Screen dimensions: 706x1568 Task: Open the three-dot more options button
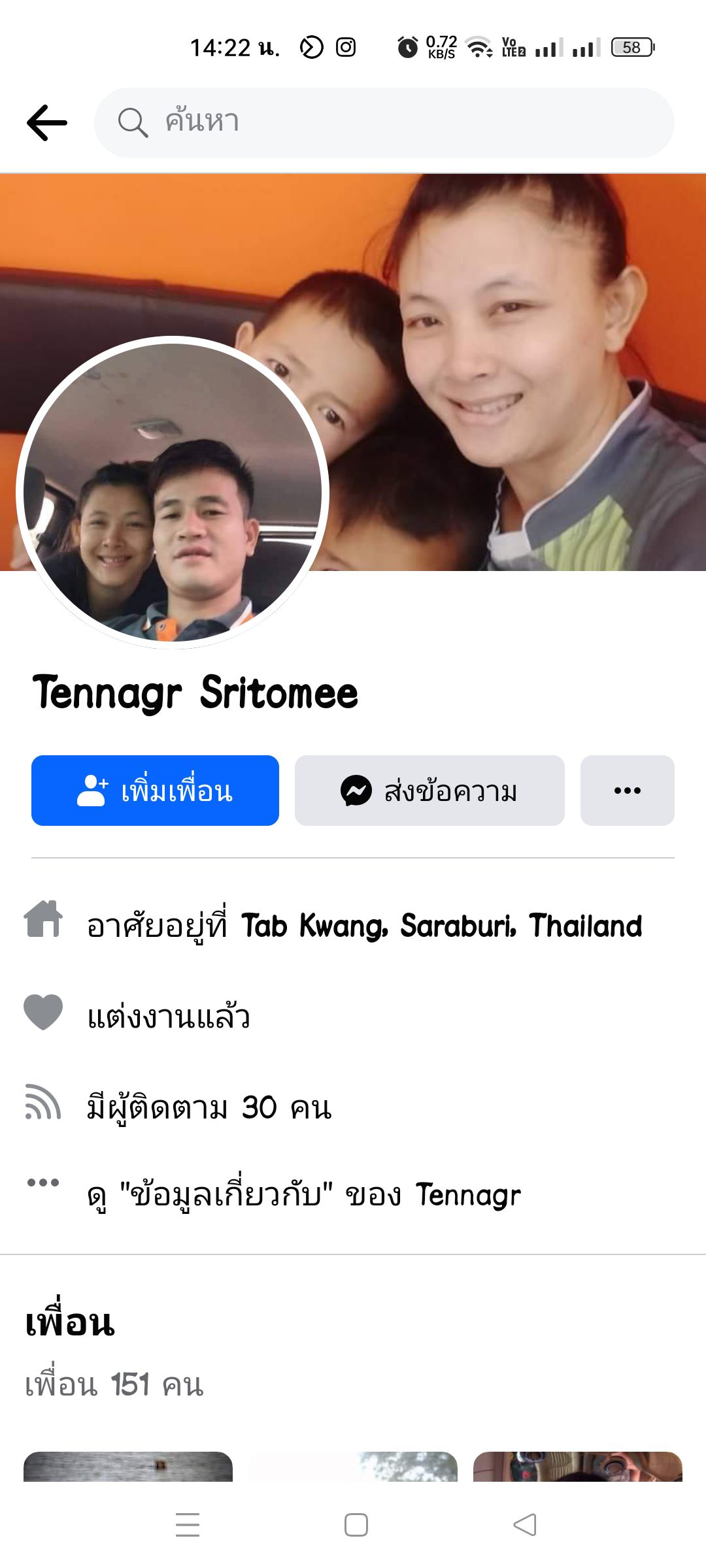[627, 791]
